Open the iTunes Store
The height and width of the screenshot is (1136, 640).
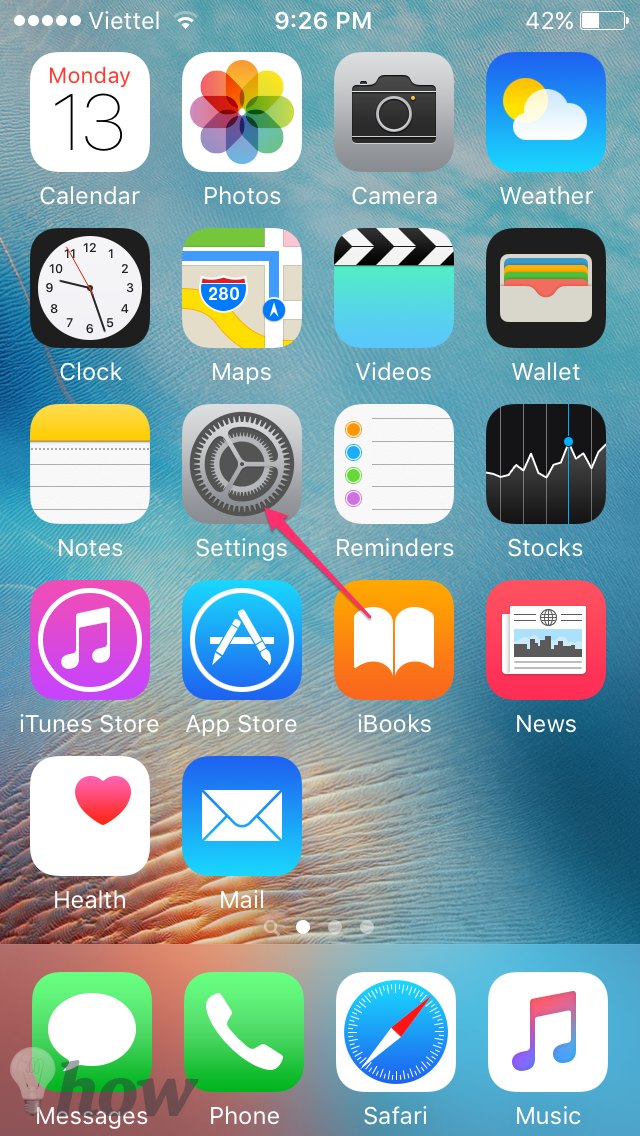[90, 640]
